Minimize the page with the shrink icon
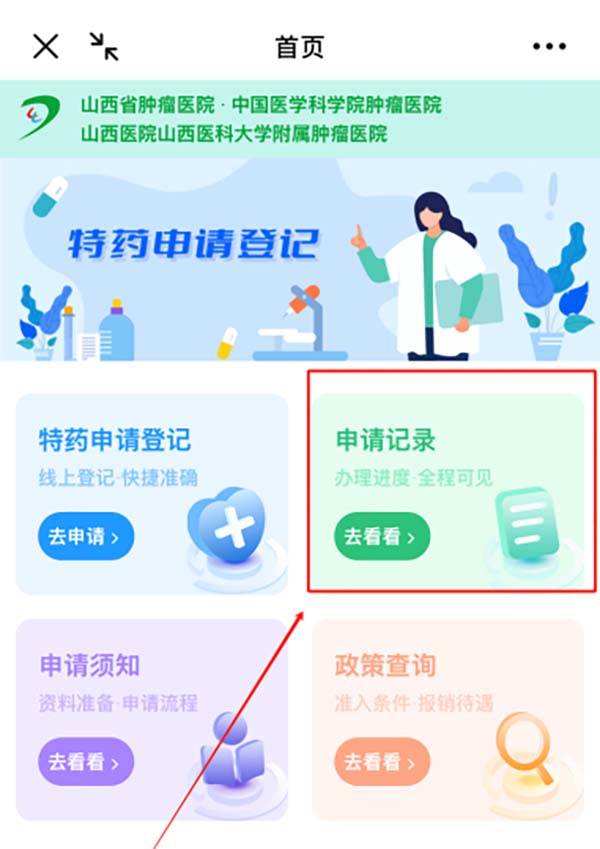The height and width of the screenshot is (849, 600). coord(103,46)
